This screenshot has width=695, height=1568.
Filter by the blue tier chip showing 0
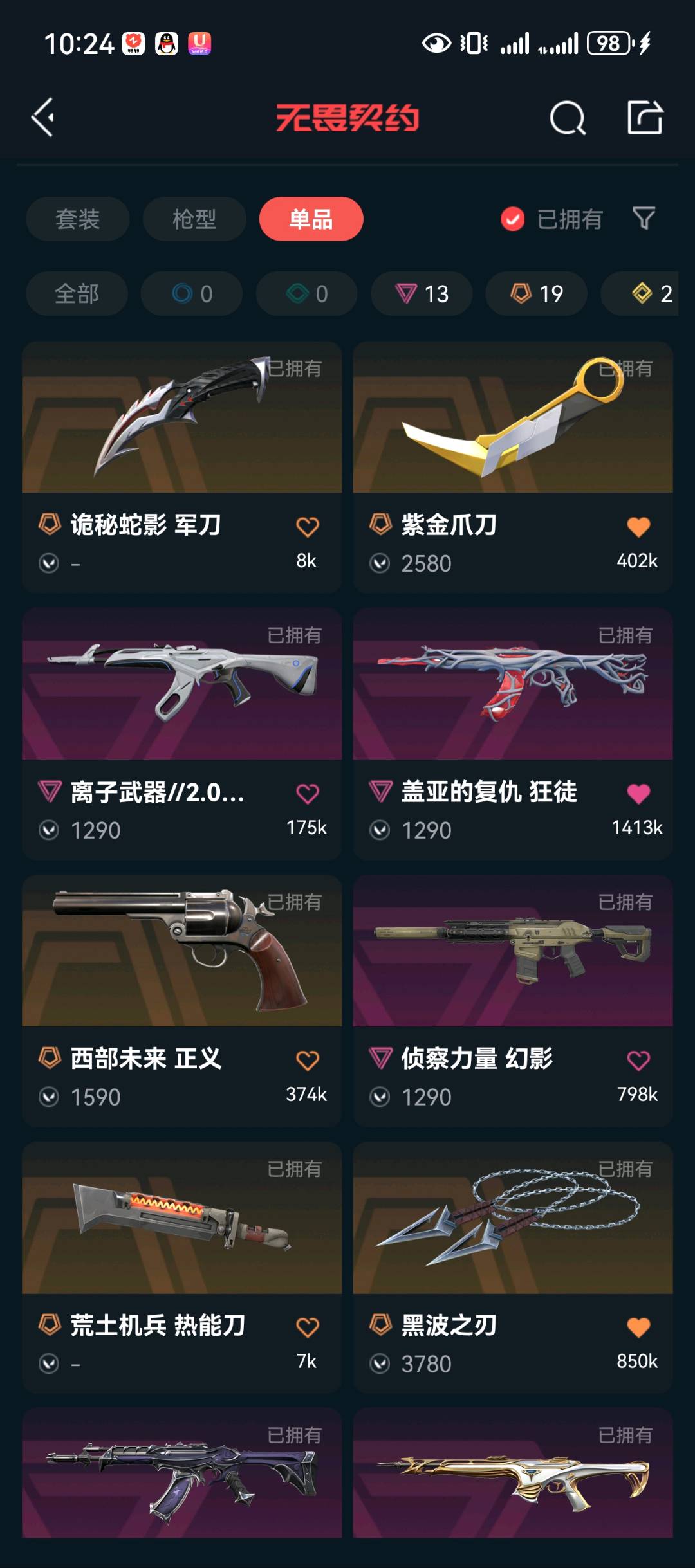coord(192,294)
